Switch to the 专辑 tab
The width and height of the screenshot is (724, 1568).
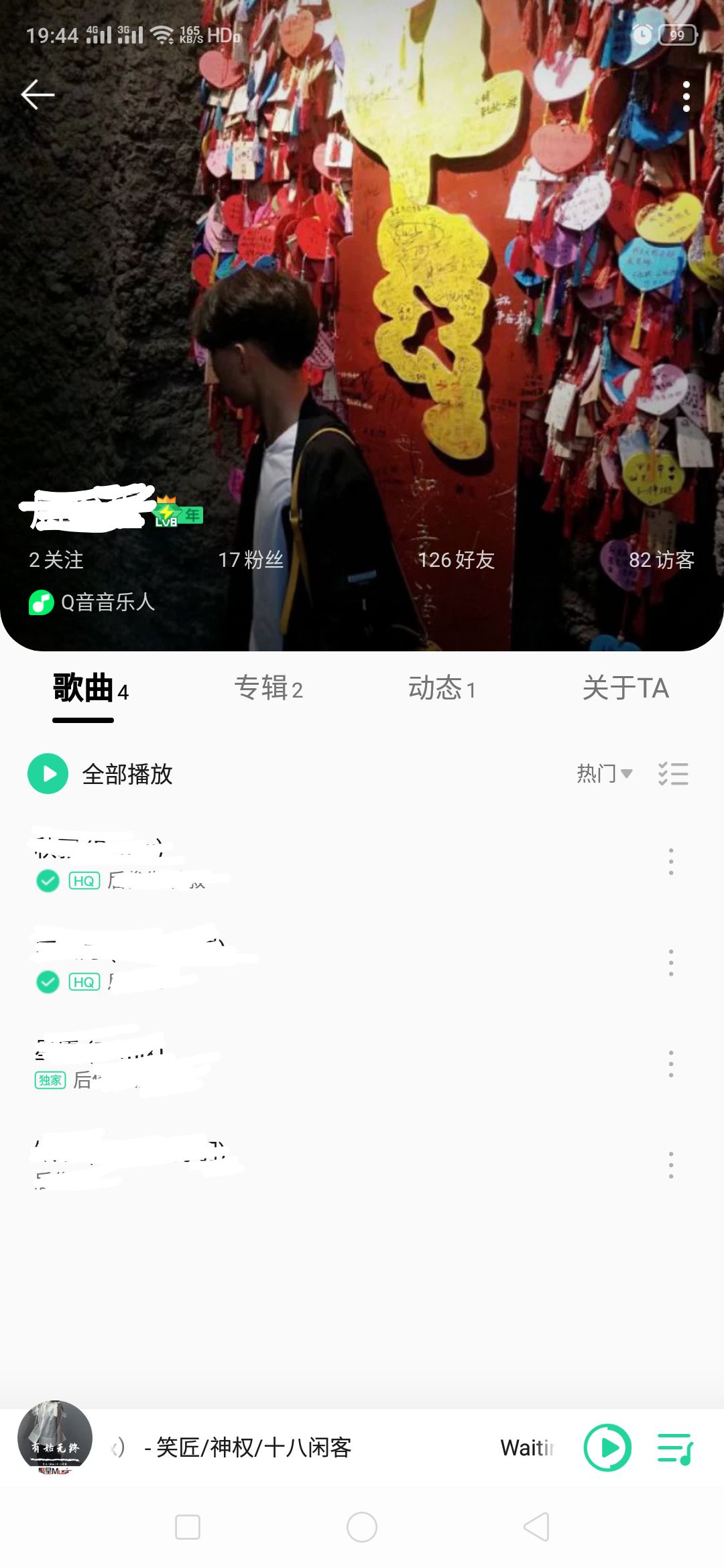click(268, 688)
